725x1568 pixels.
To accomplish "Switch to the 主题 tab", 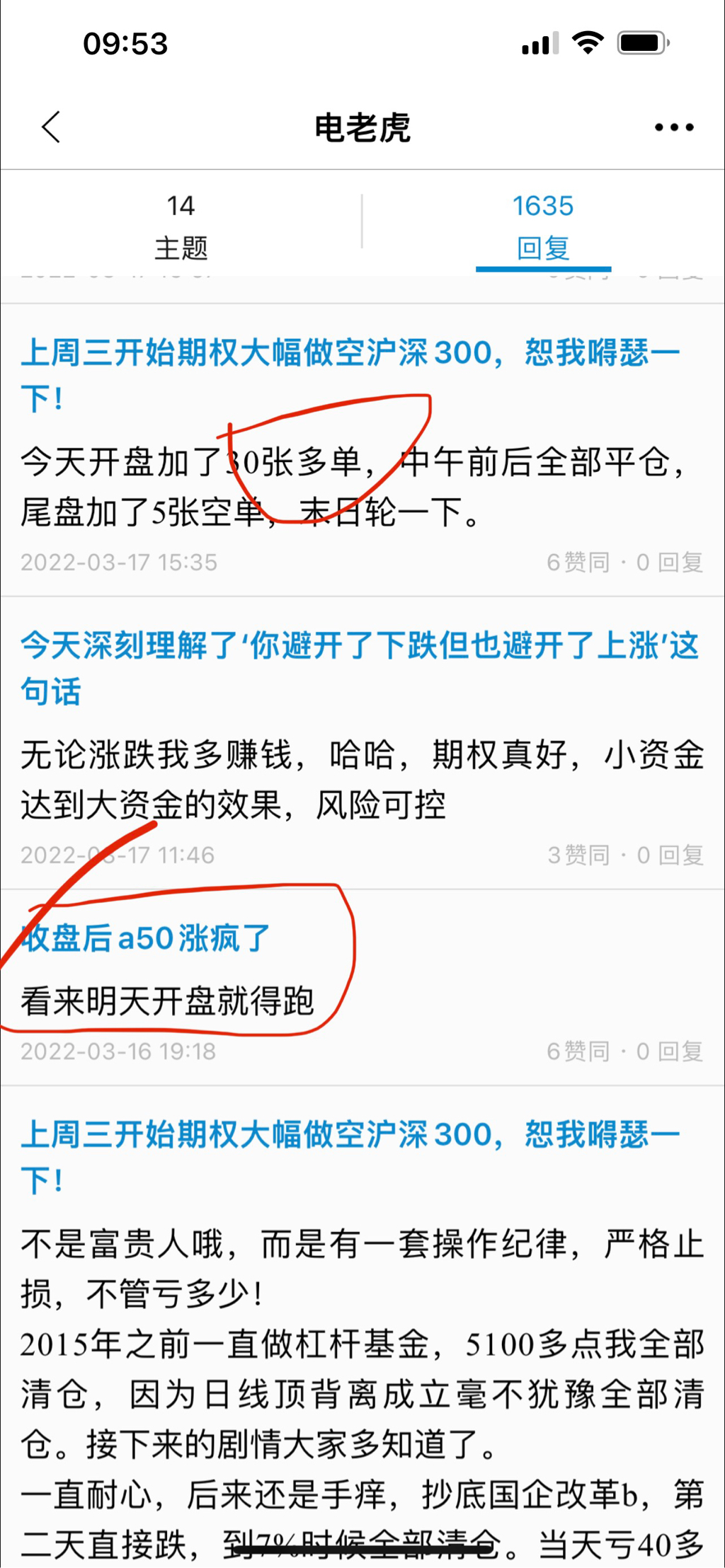I will (181, 226).
